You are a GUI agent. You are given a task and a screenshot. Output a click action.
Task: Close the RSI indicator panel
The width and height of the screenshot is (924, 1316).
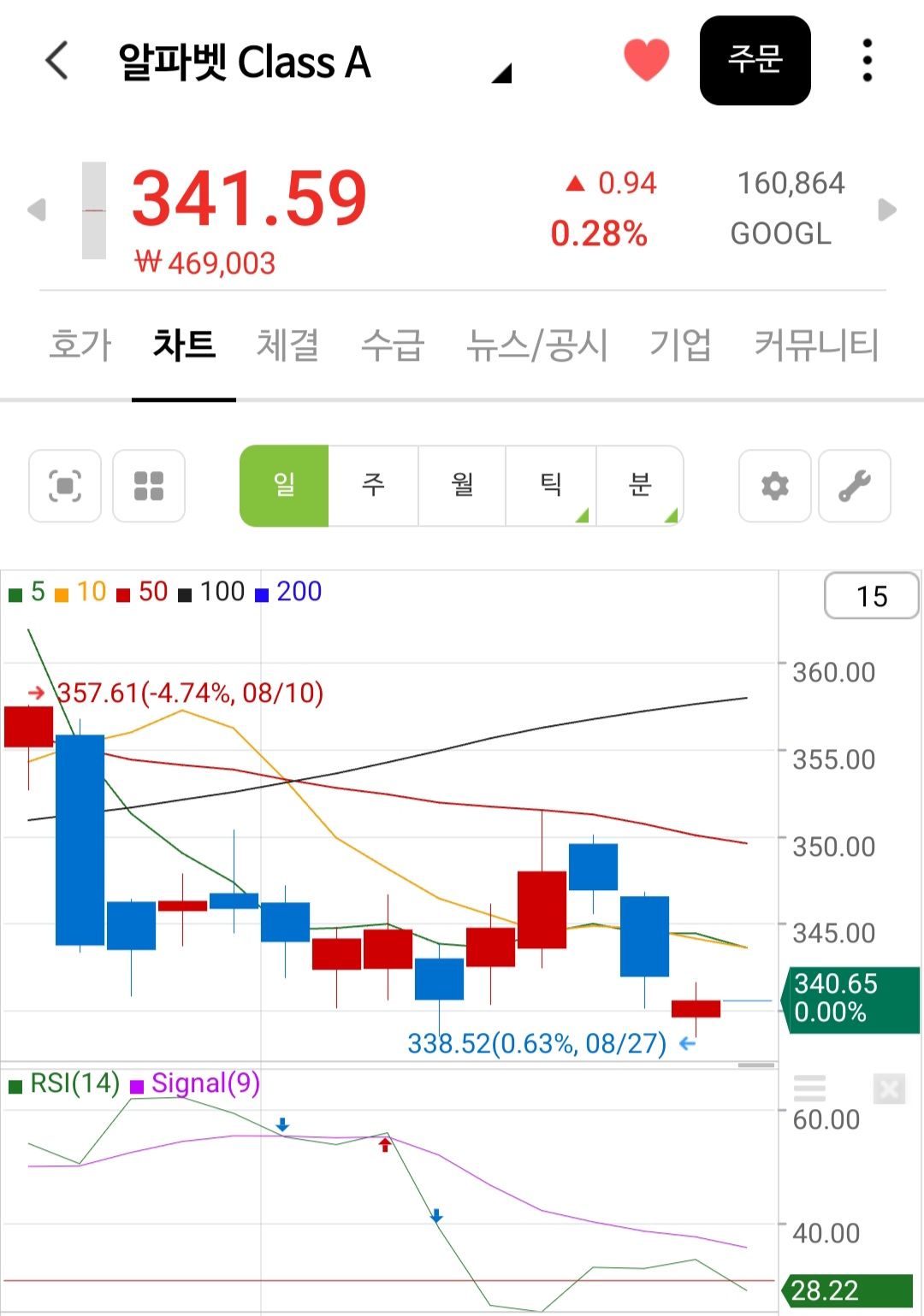point(889,1089)
